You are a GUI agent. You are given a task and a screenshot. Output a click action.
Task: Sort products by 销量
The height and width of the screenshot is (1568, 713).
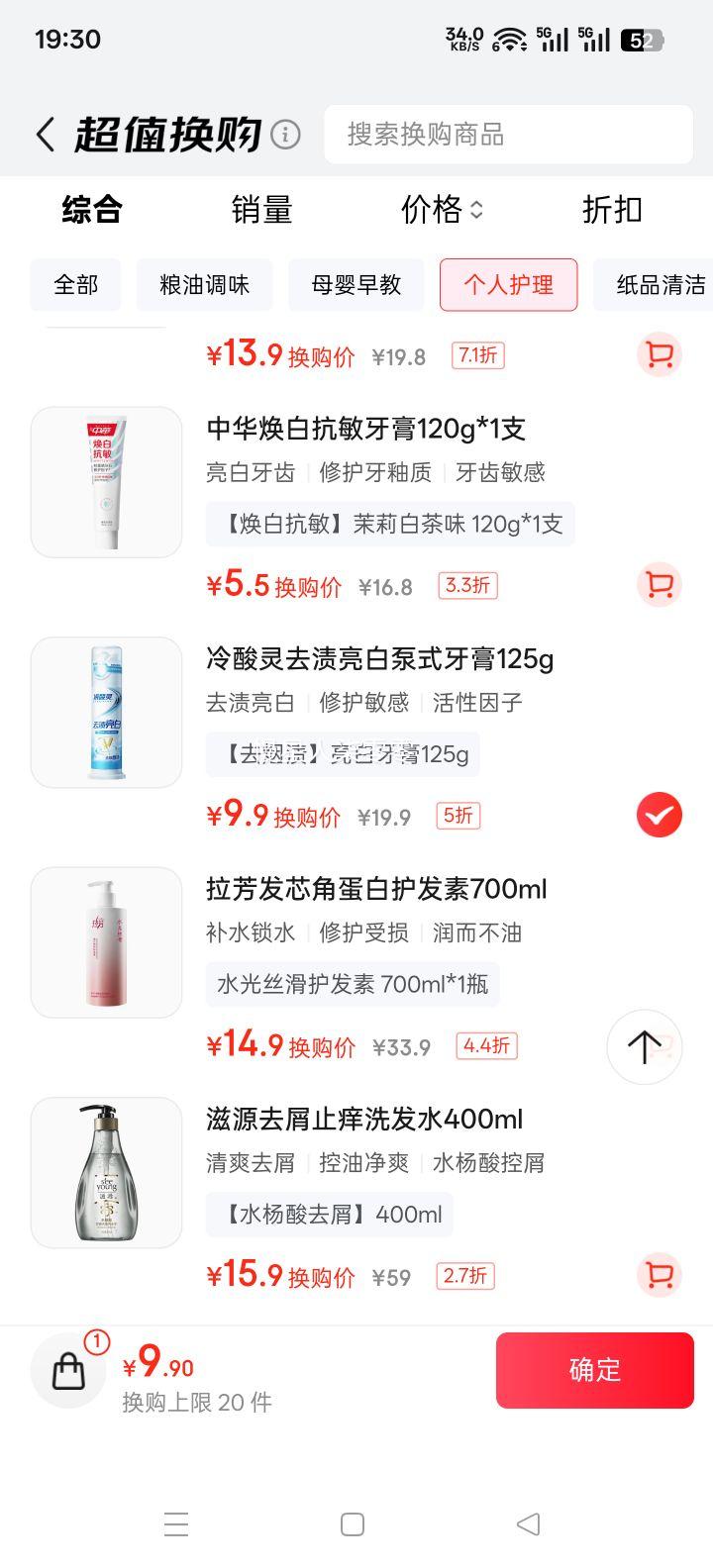click(261, 210)
